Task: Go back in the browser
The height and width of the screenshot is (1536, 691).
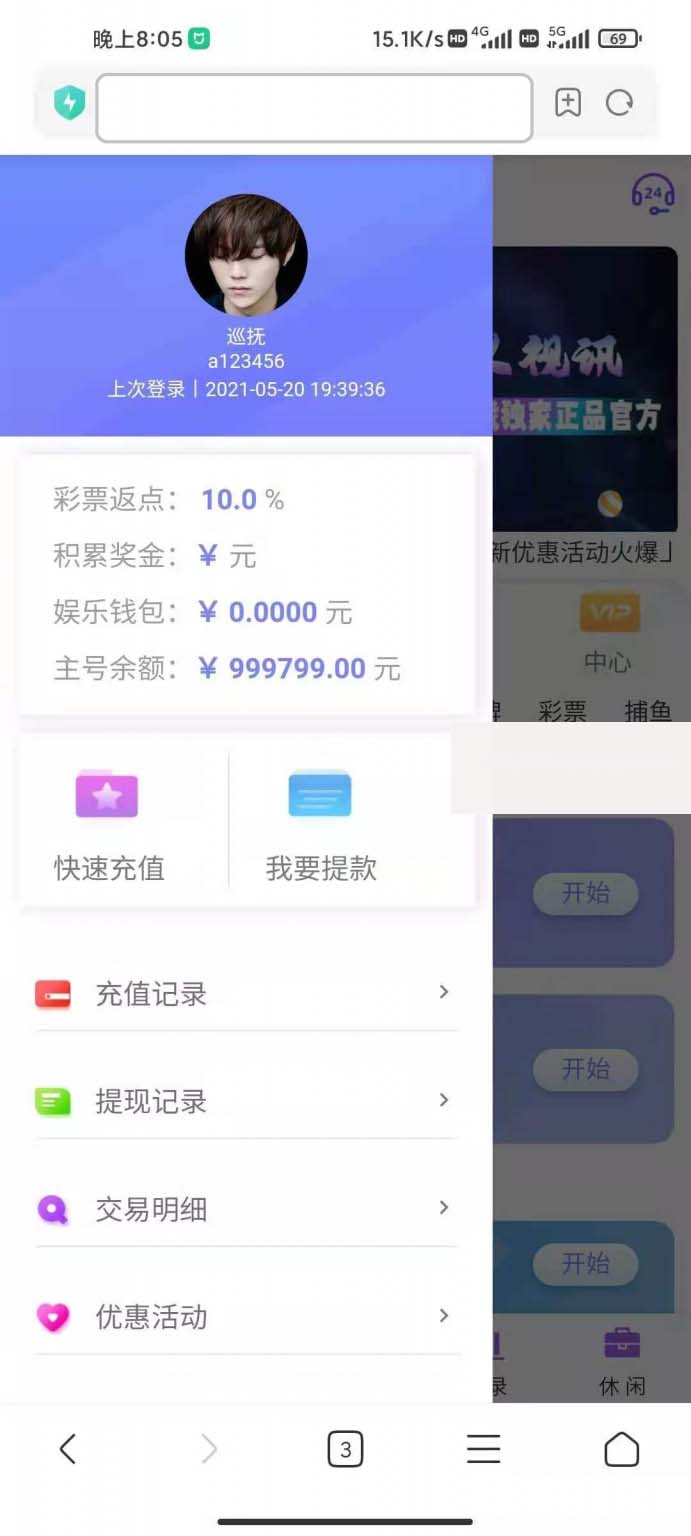Action: click(x=67, y=1448)
